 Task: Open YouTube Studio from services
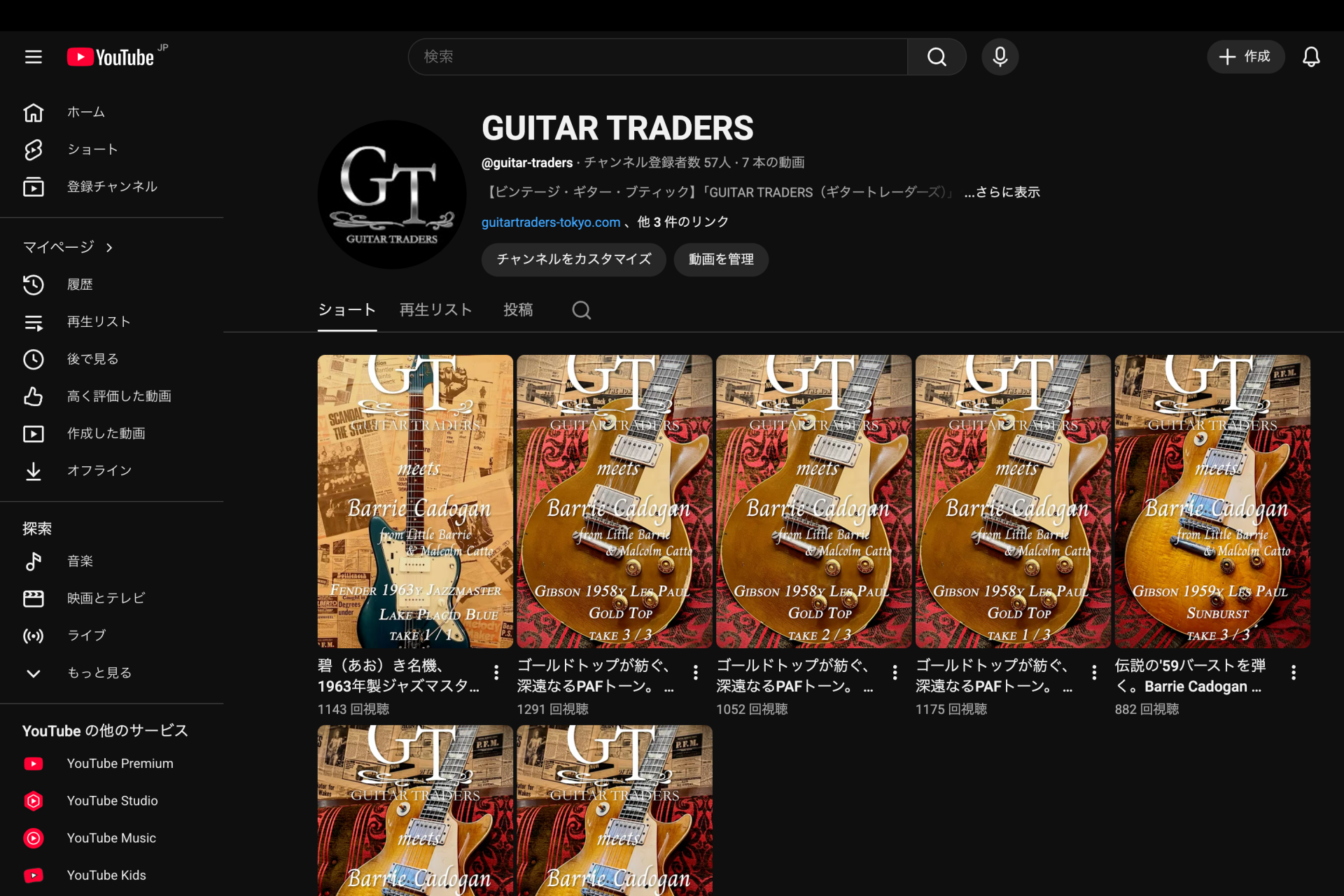tap(112, 801)
